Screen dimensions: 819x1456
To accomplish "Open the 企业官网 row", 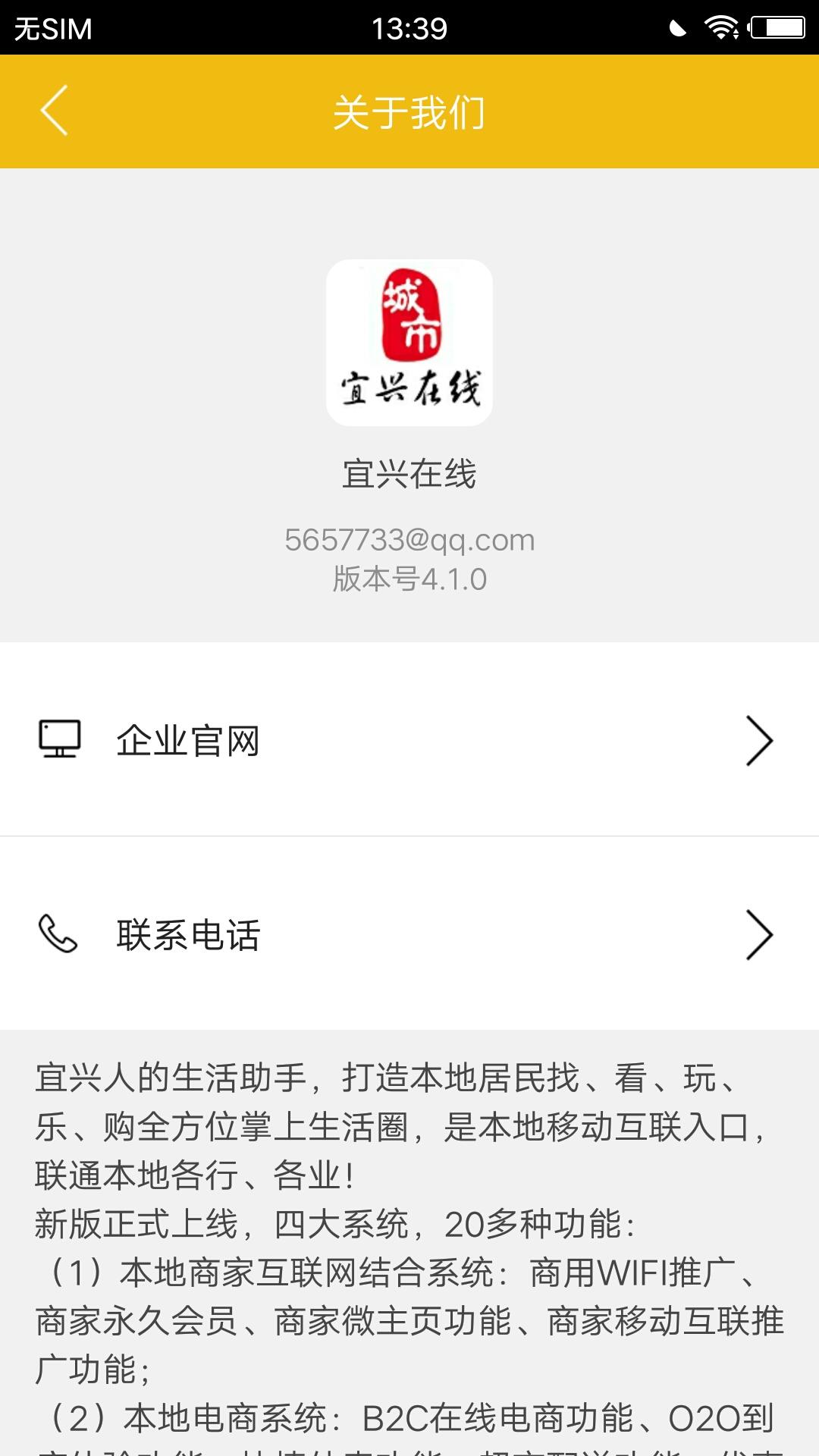I will click(409, 739).
